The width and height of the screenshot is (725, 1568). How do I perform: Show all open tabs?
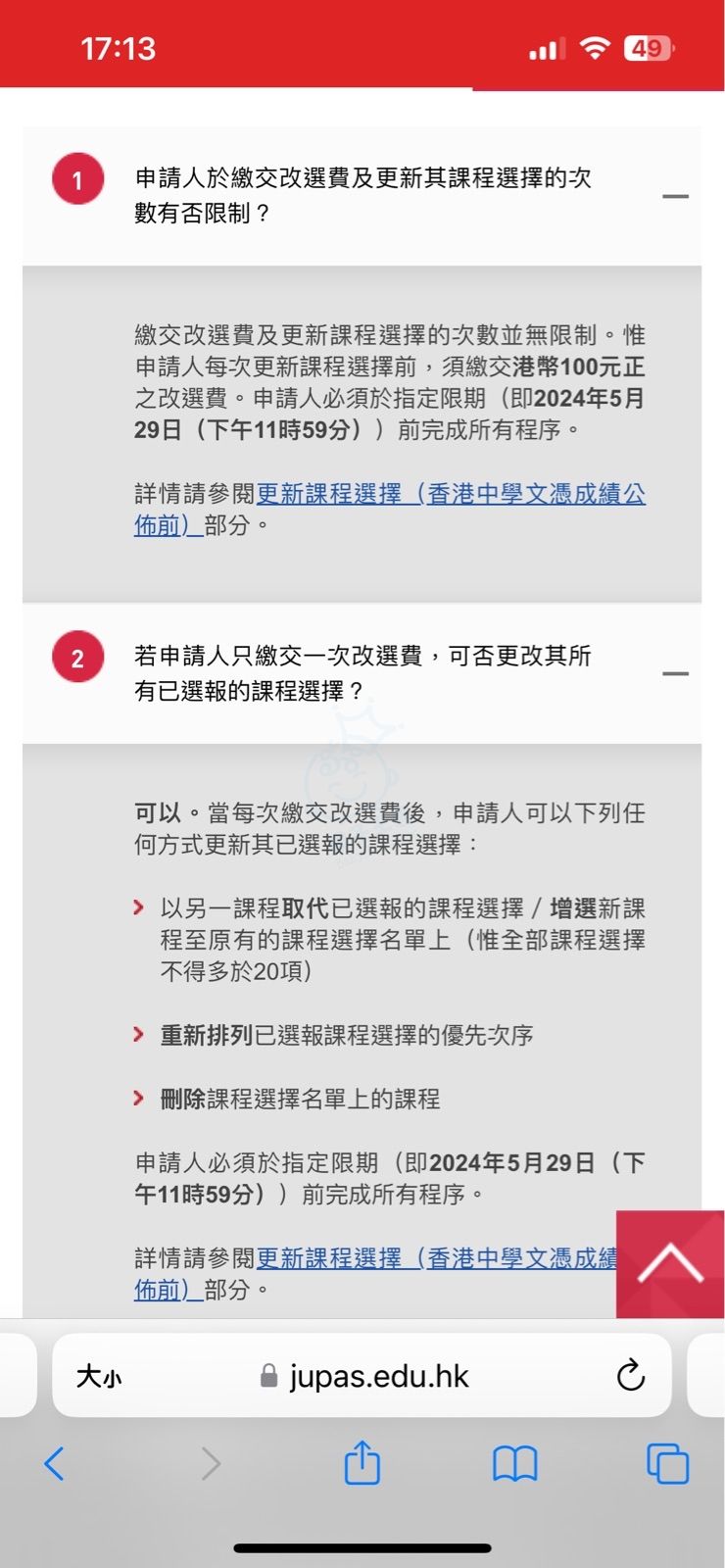[x=668, y=1464]
